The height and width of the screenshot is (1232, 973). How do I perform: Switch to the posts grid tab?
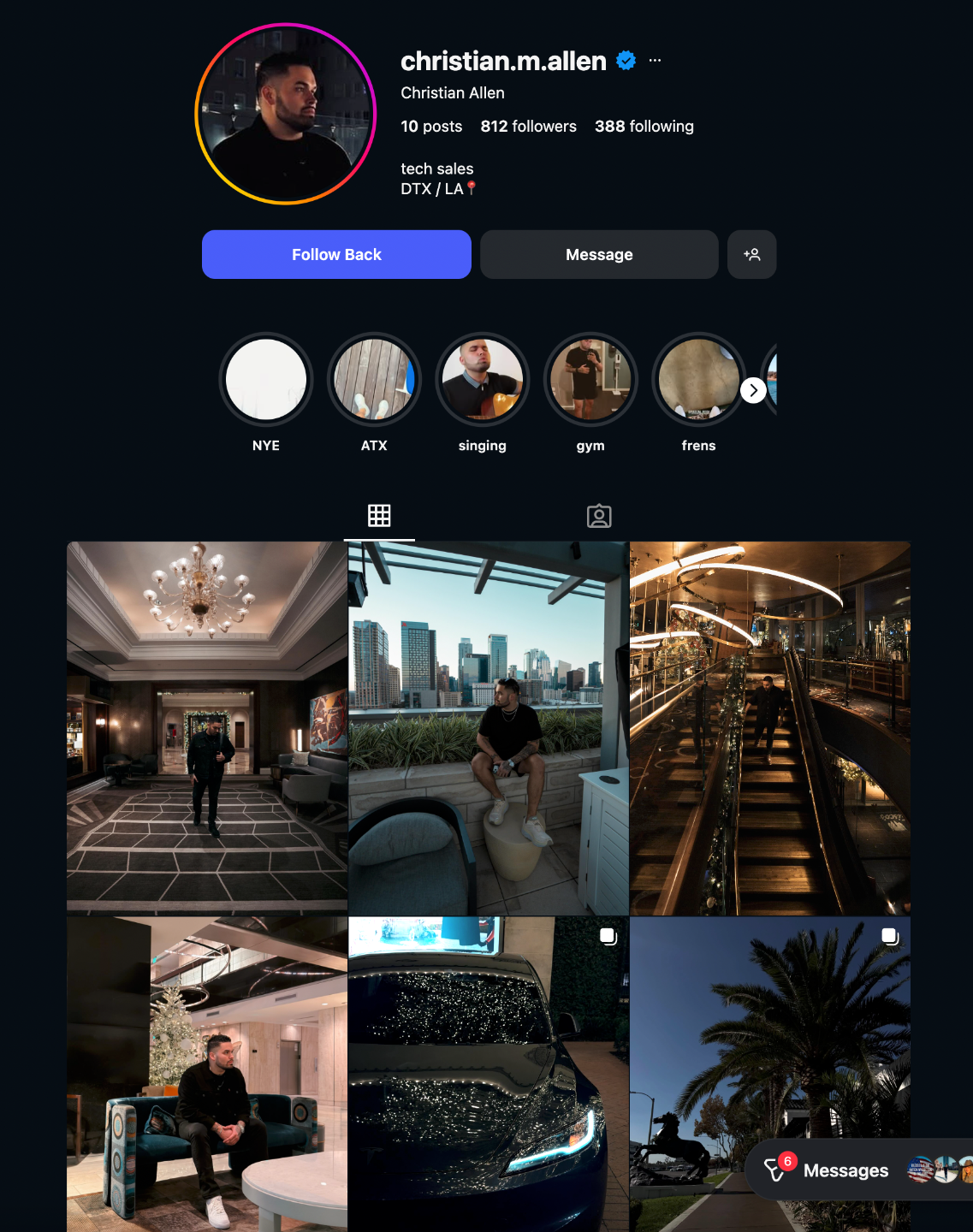pos(379,515)
